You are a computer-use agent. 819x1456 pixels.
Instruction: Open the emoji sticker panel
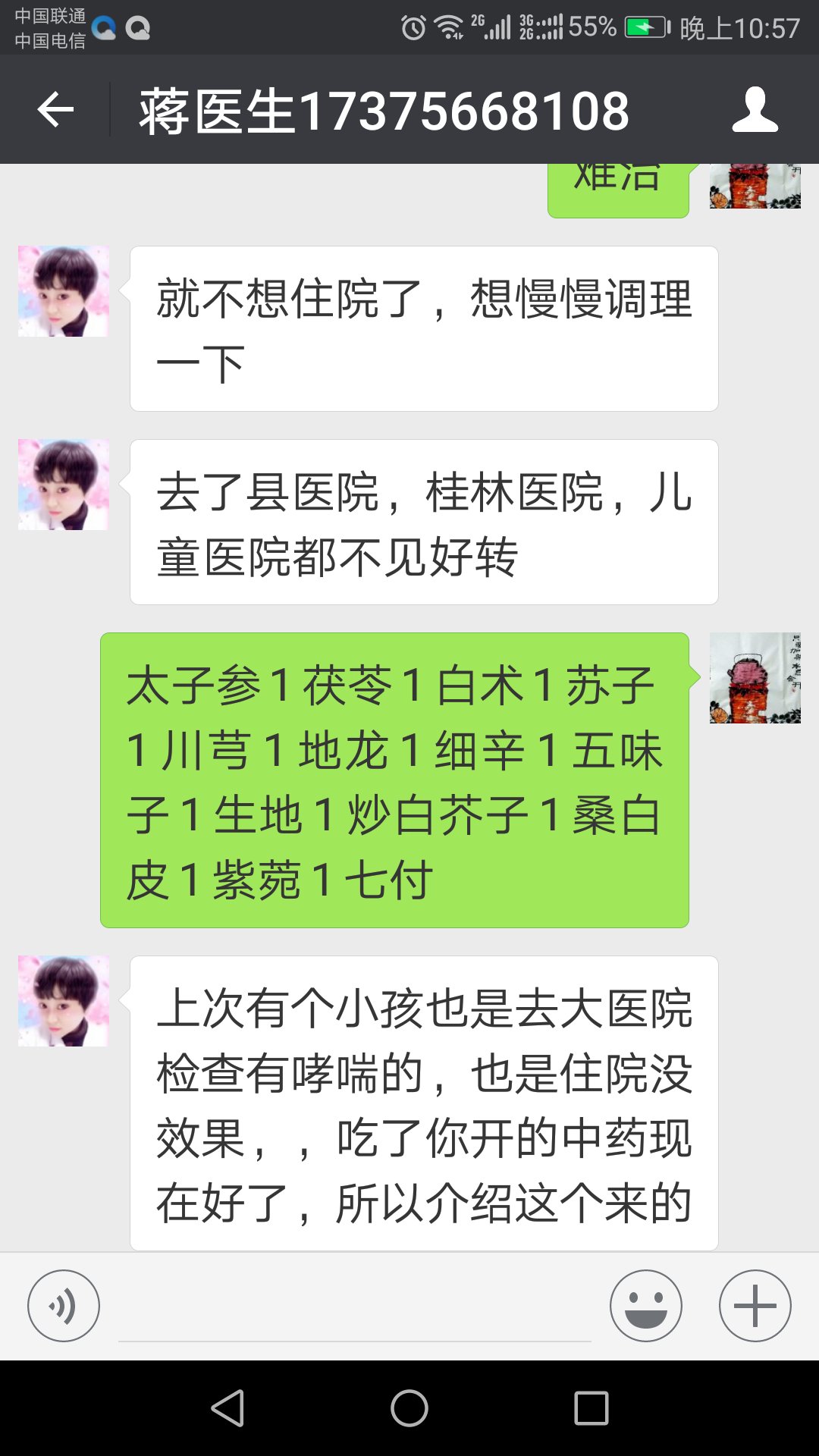pyautogui.click(x=646, y=1306)
